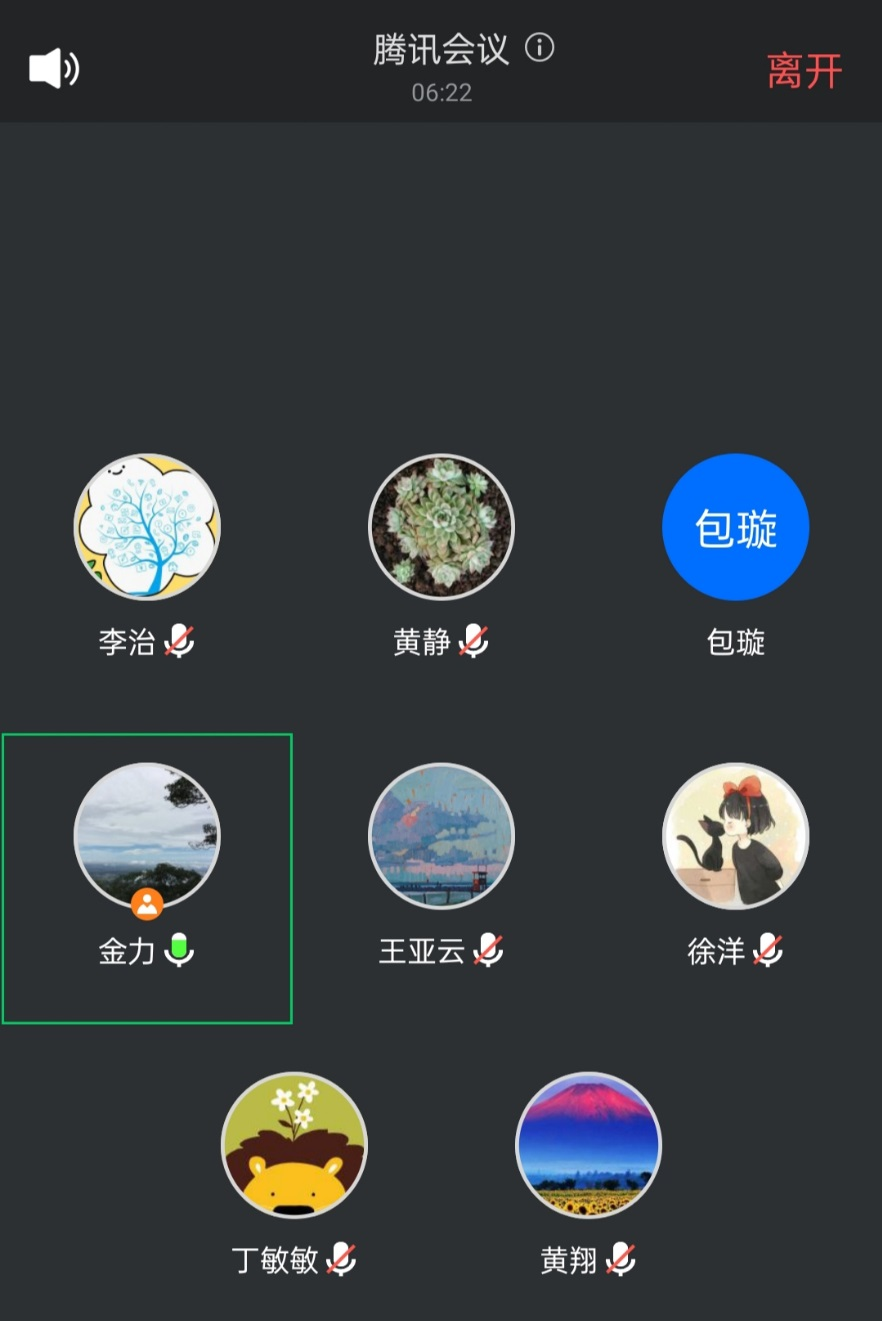The width and height of the screenshot is (882, 1321).
Task: Open participant 包璇's tile
Action: (x=735, y=527)
